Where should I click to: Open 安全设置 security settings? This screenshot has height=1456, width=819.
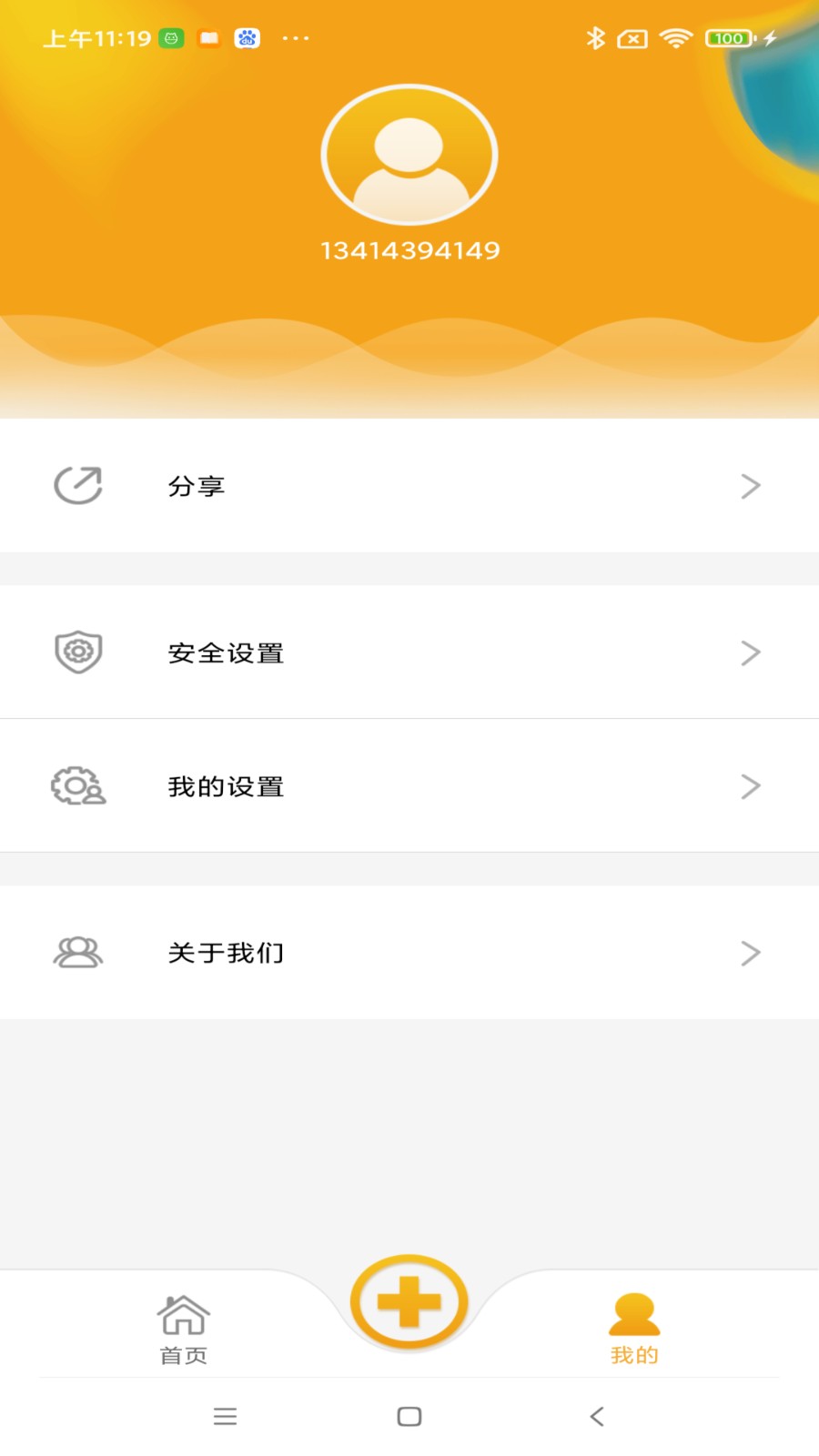point(409,652)
